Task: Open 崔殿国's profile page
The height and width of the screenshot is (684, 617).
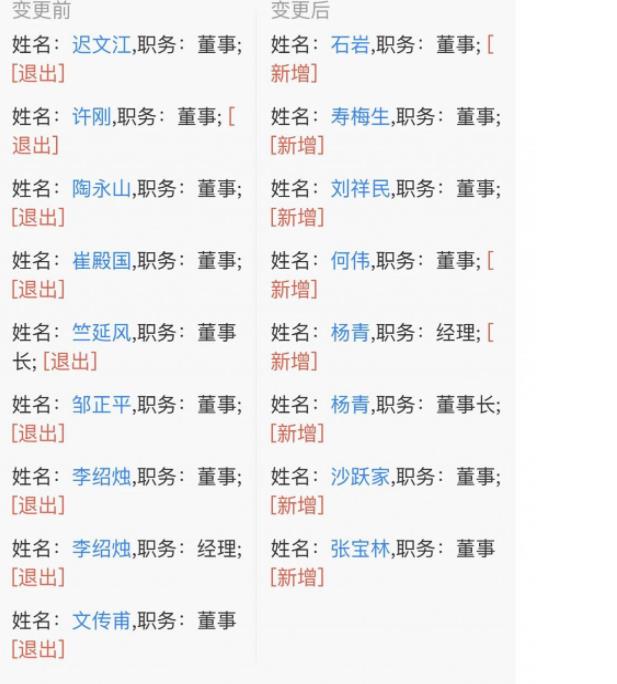Action: click(101, 261)
